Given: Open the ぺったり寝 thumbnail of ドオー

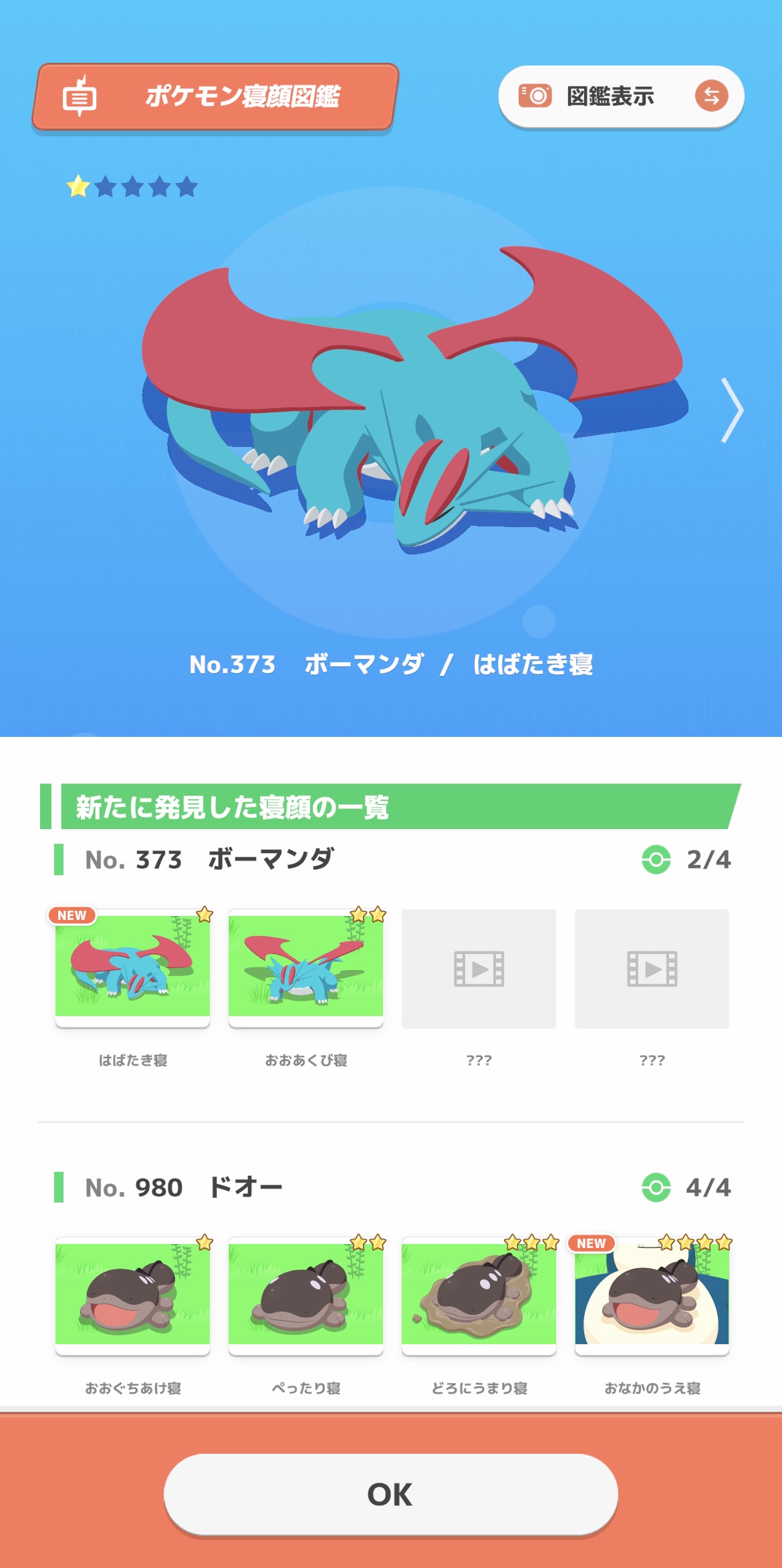Looking at the screenshot, I should (305, 1295).
